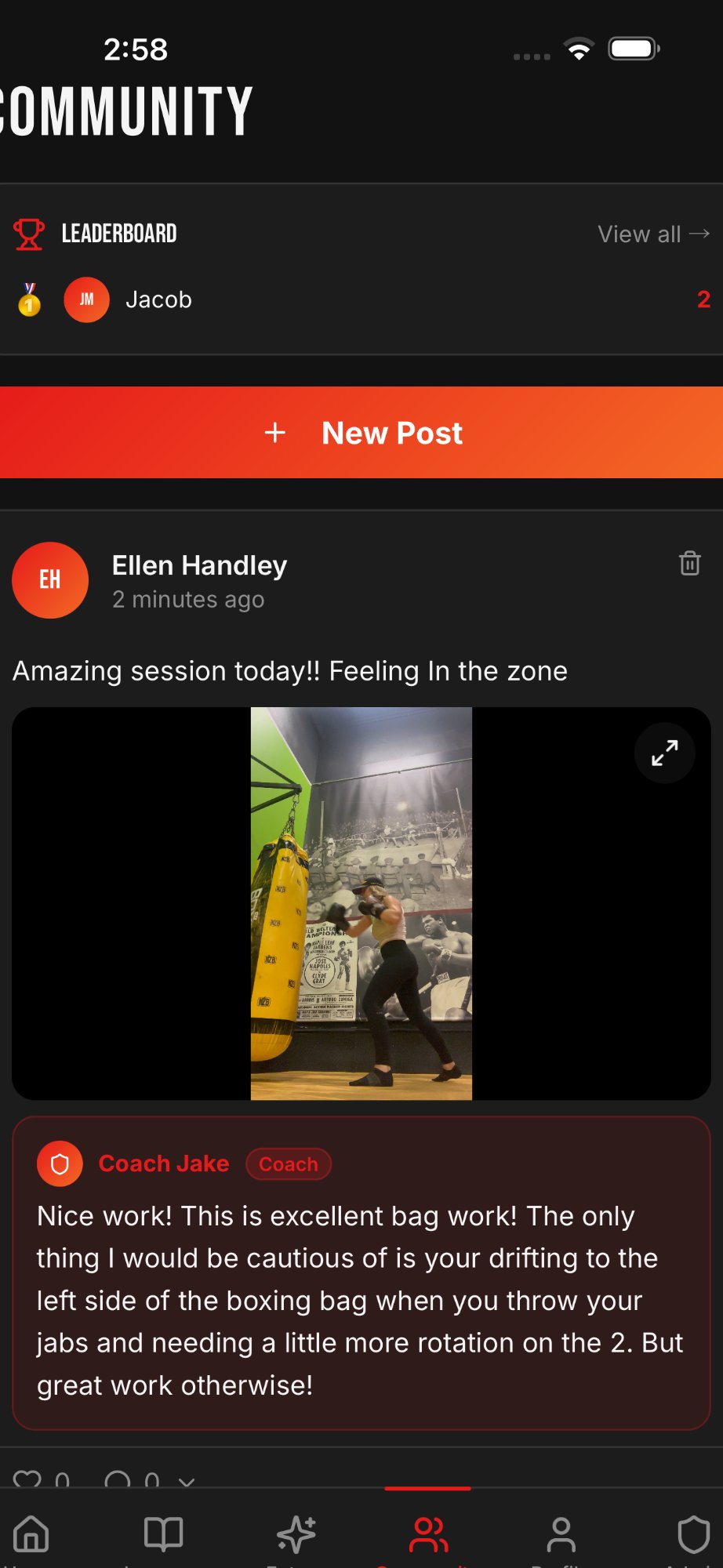
Task: Like Ellen Handley's post
Action: (28, 1479)
